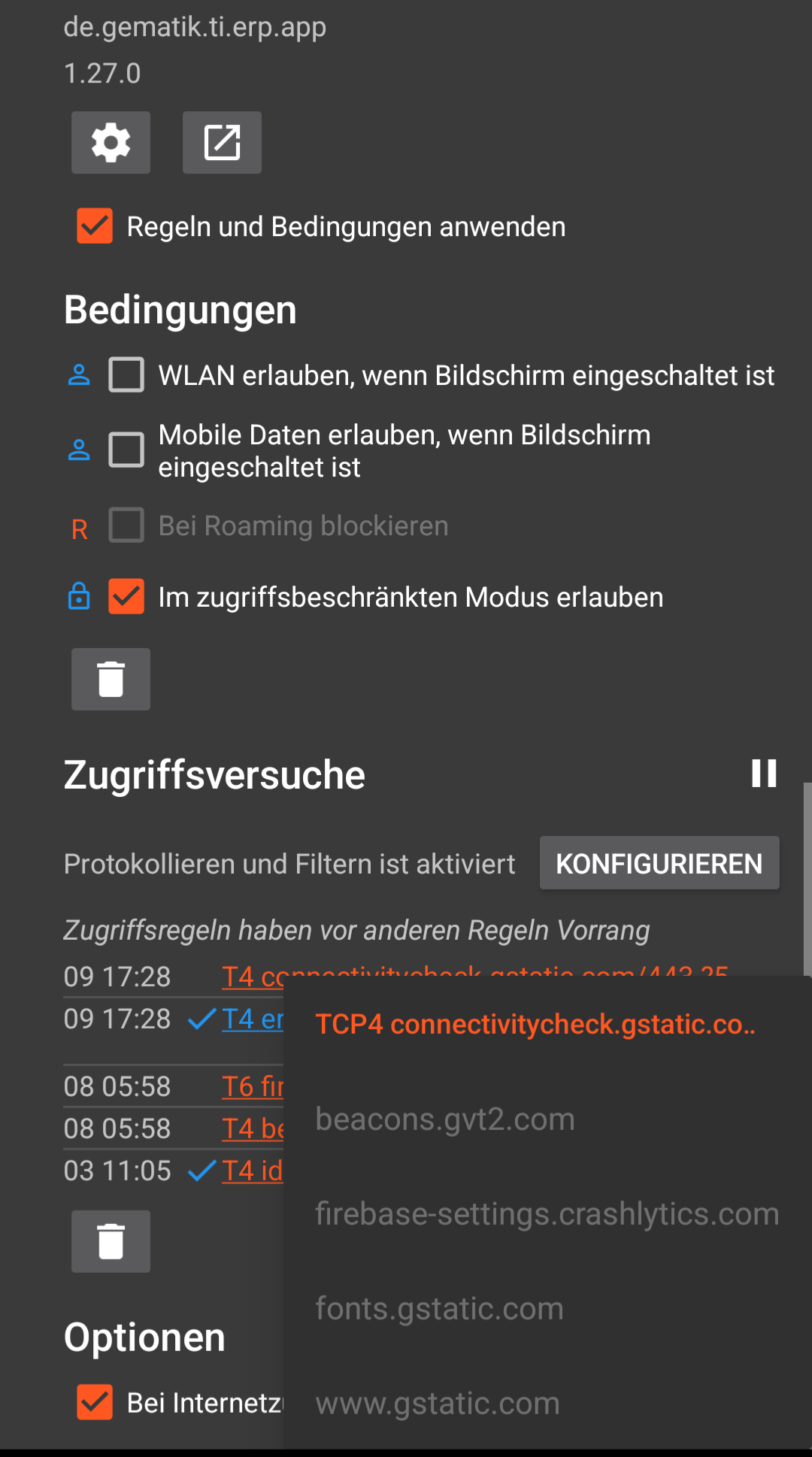Uncheck the Bei Internetz… option checkbox

(x=95, y=1402)
